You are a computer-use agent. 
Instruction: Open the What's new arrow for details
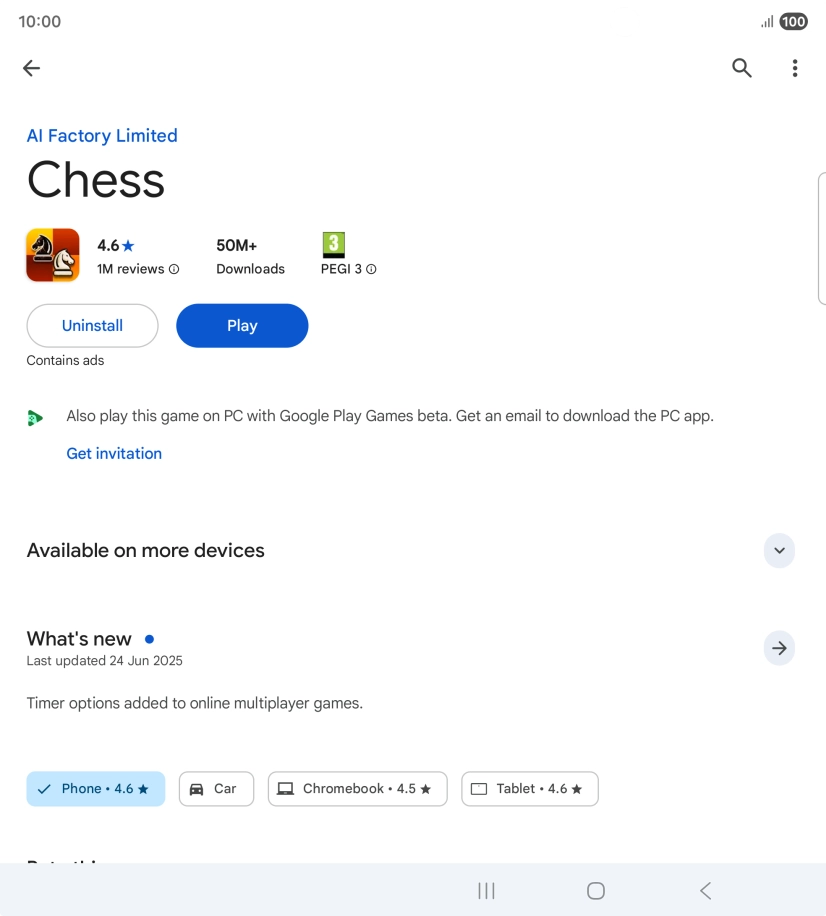[779, 648]
